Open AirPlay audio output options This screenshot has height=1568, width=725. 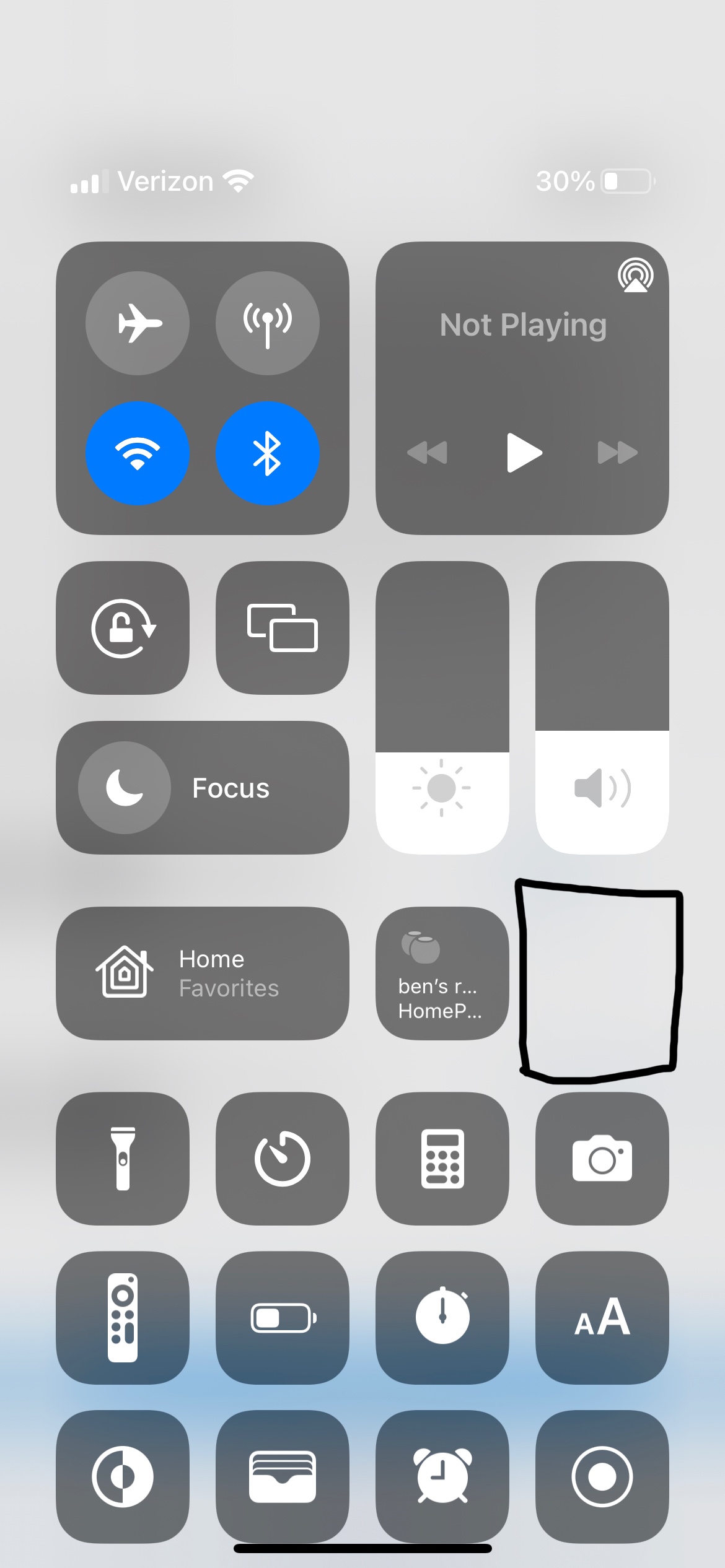635,276
